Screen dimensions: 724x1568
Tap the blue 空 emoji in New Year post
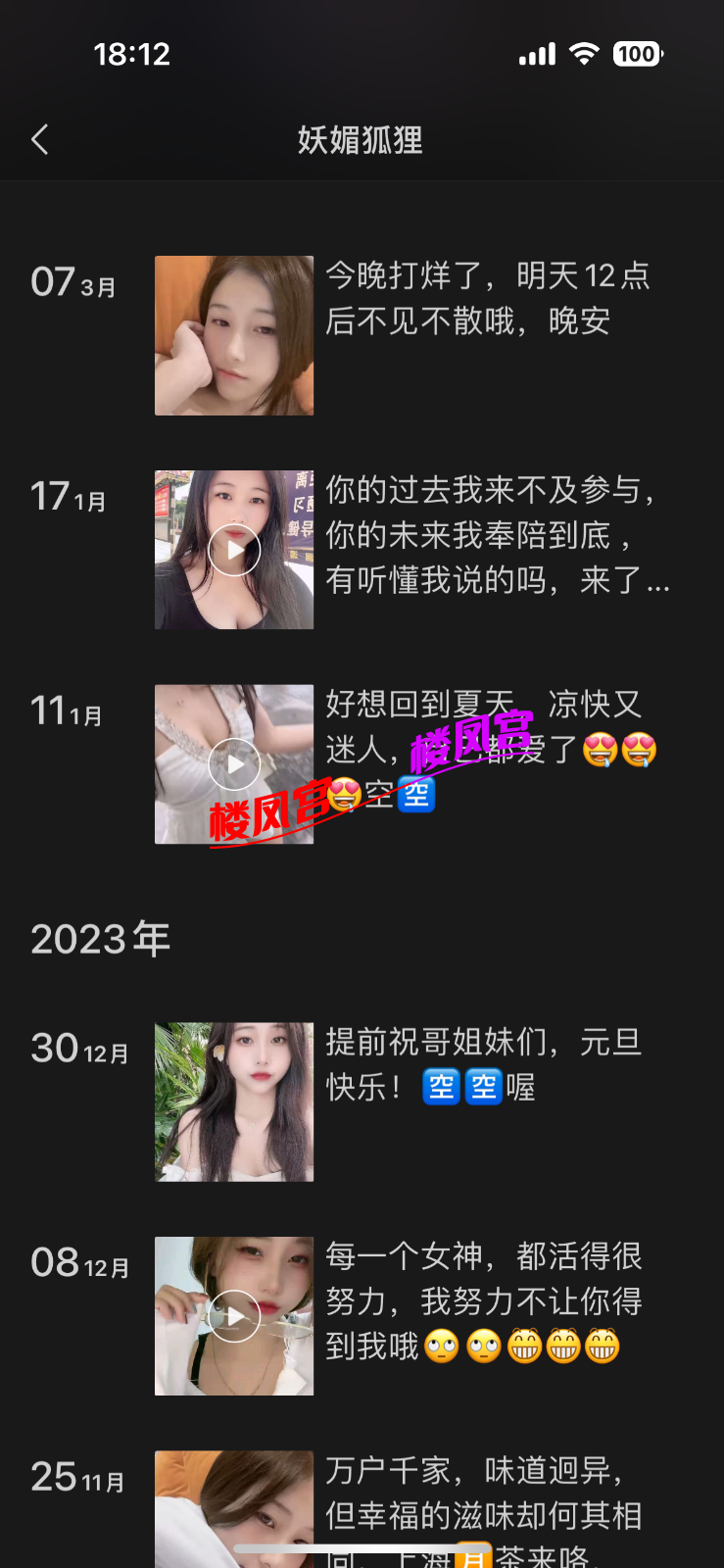(440, 1088)
